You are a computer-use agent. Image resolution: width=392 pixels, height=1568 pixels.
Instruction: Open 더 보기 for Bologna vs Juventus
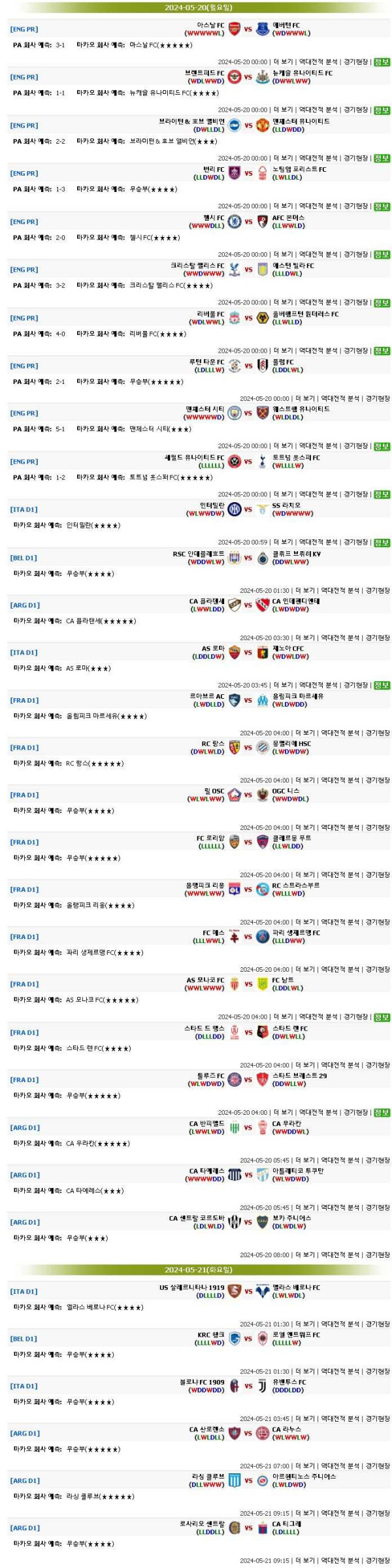(x=305, y=1418)
